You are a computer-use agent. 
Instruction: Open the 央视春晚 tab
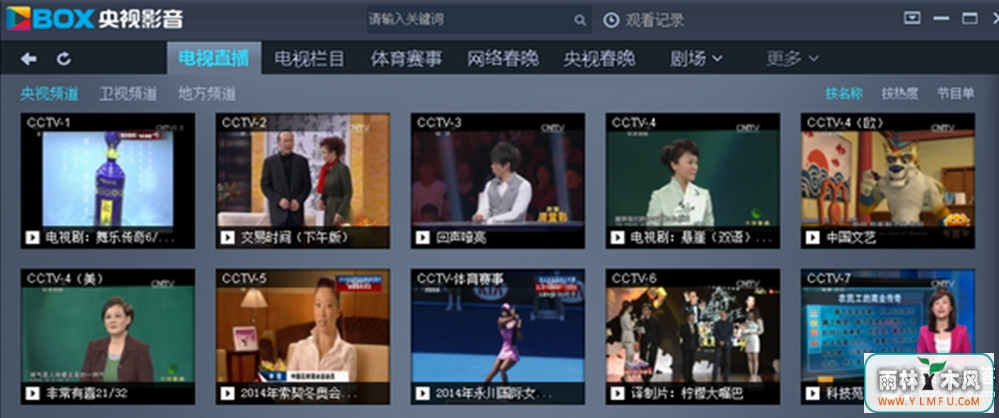point(599,59)
